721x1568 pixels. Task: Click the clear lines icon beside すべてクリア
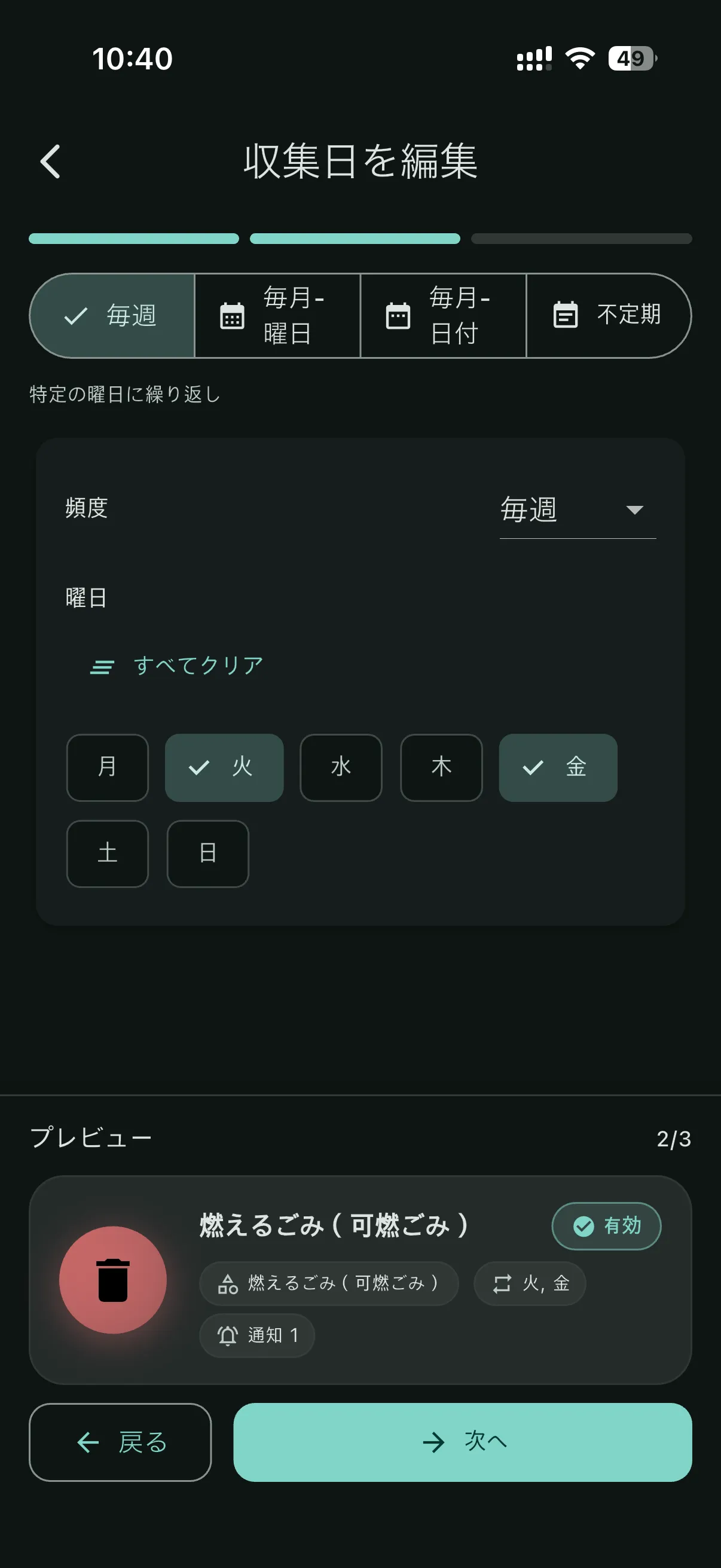click(102, 667)
